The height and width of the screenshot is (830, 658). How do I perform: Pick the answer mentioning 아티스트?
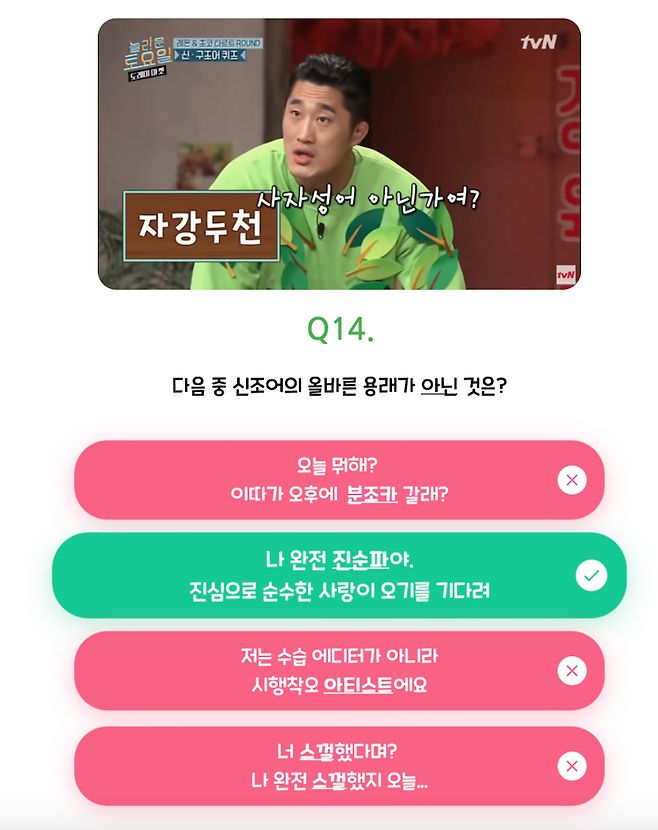pos(338,671)
